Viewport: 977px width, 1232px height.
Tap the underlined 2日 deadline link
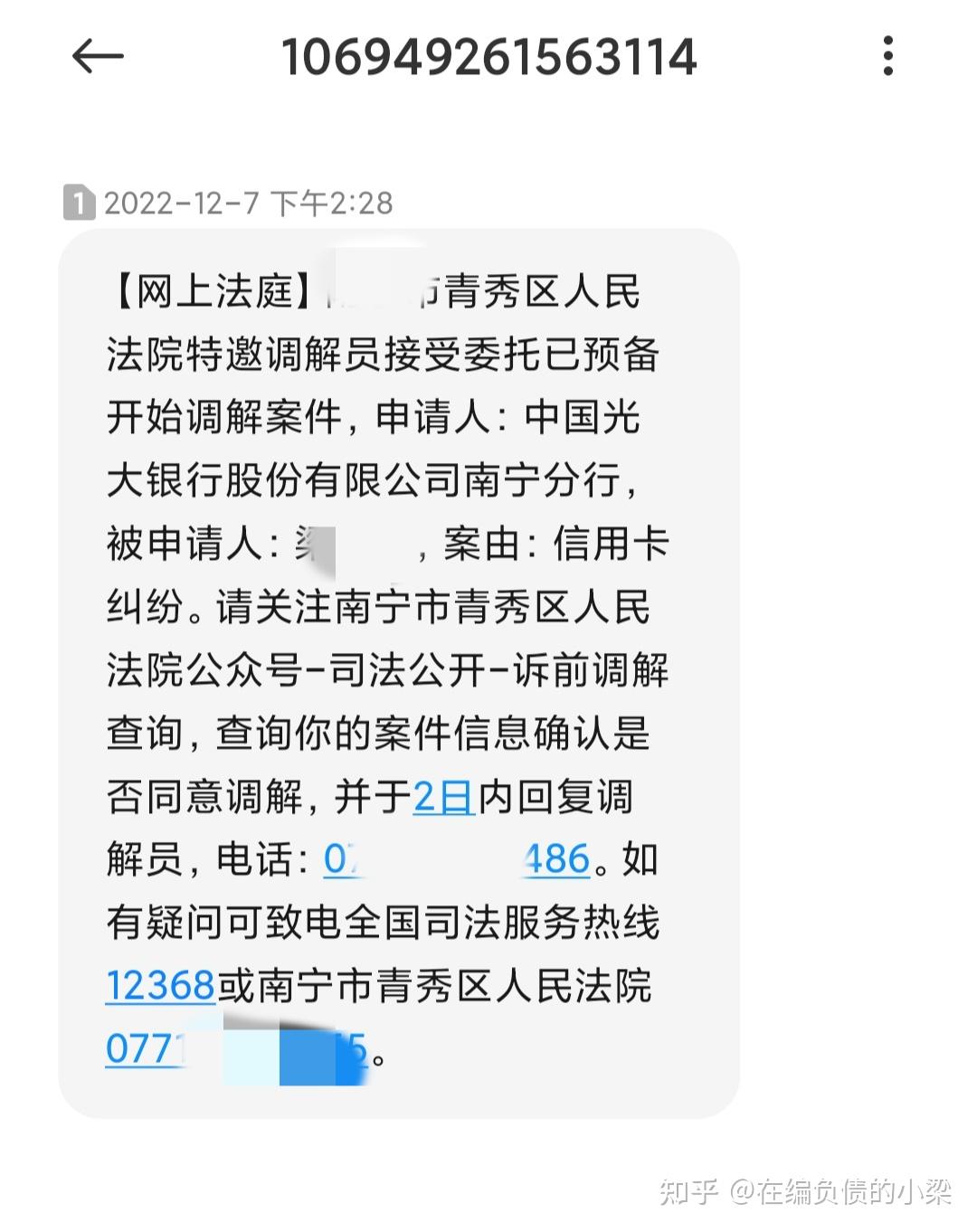(443, 797)
